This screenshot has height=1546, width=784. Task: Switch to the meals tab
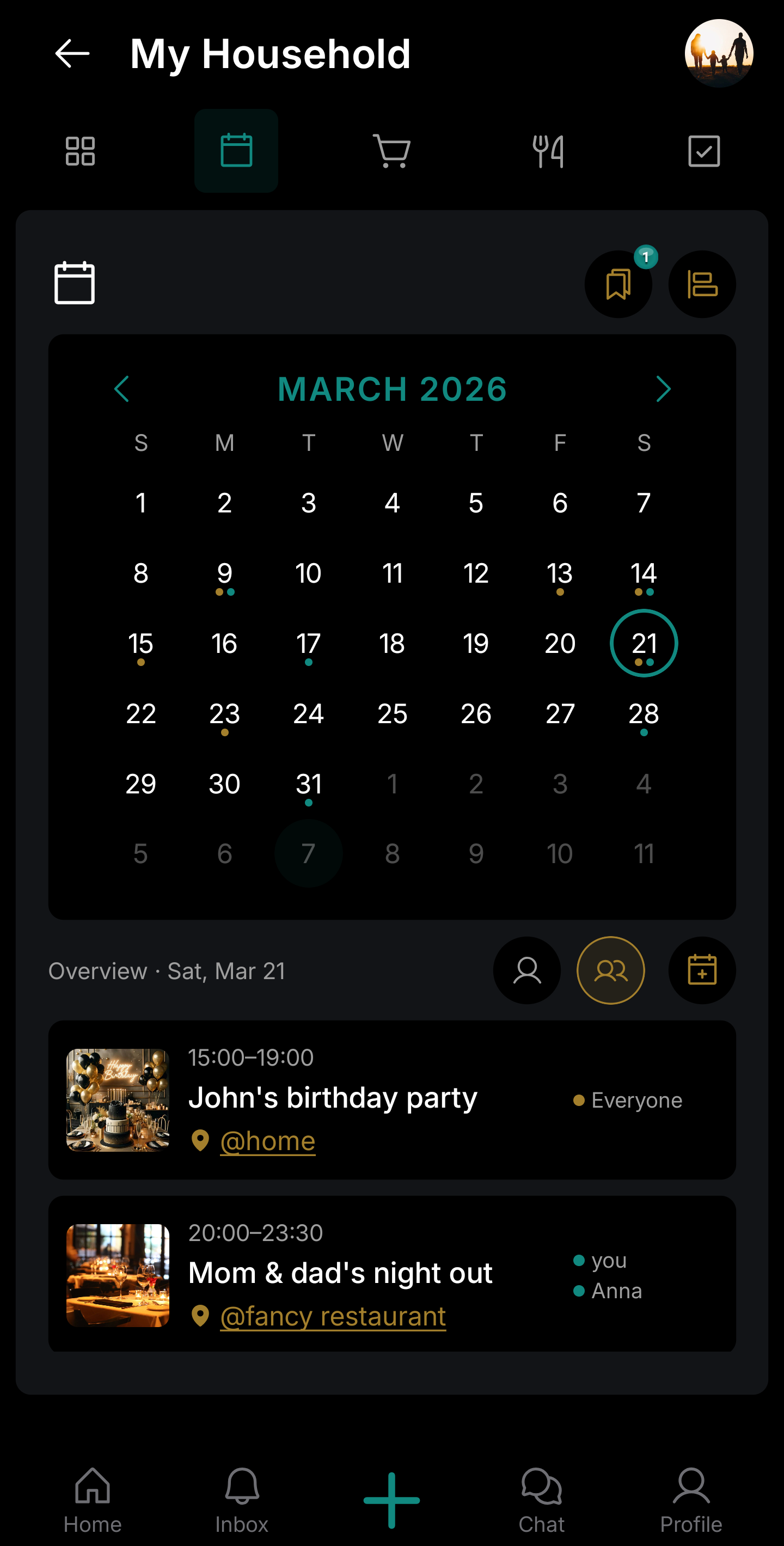[x=548, y=151]
